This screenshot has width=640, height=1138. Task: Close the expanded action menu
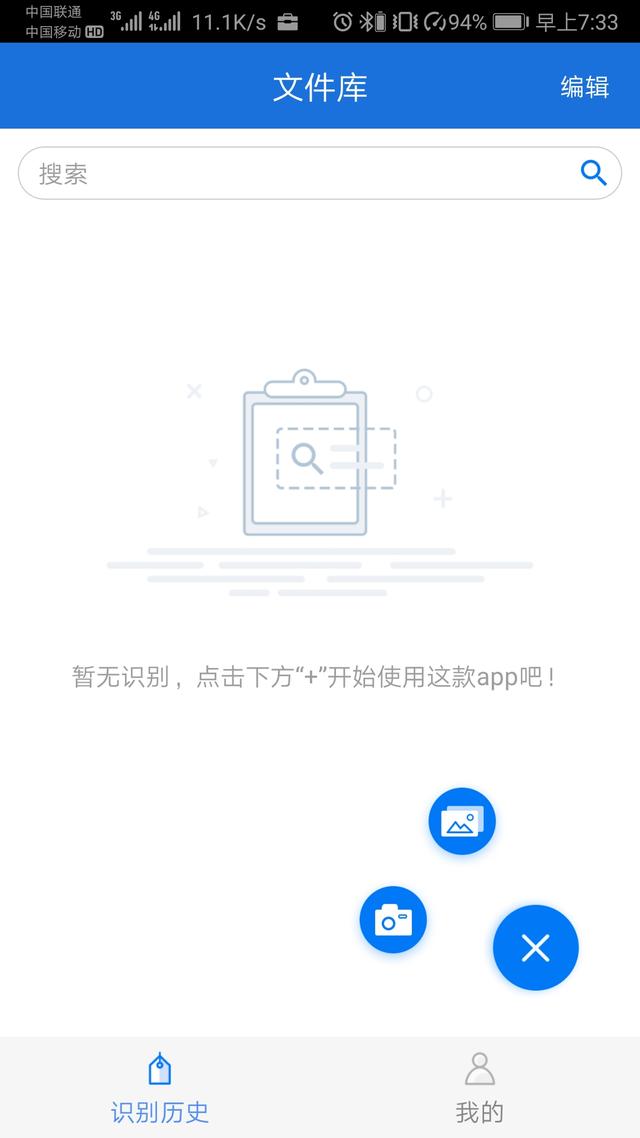click(535, 947)
